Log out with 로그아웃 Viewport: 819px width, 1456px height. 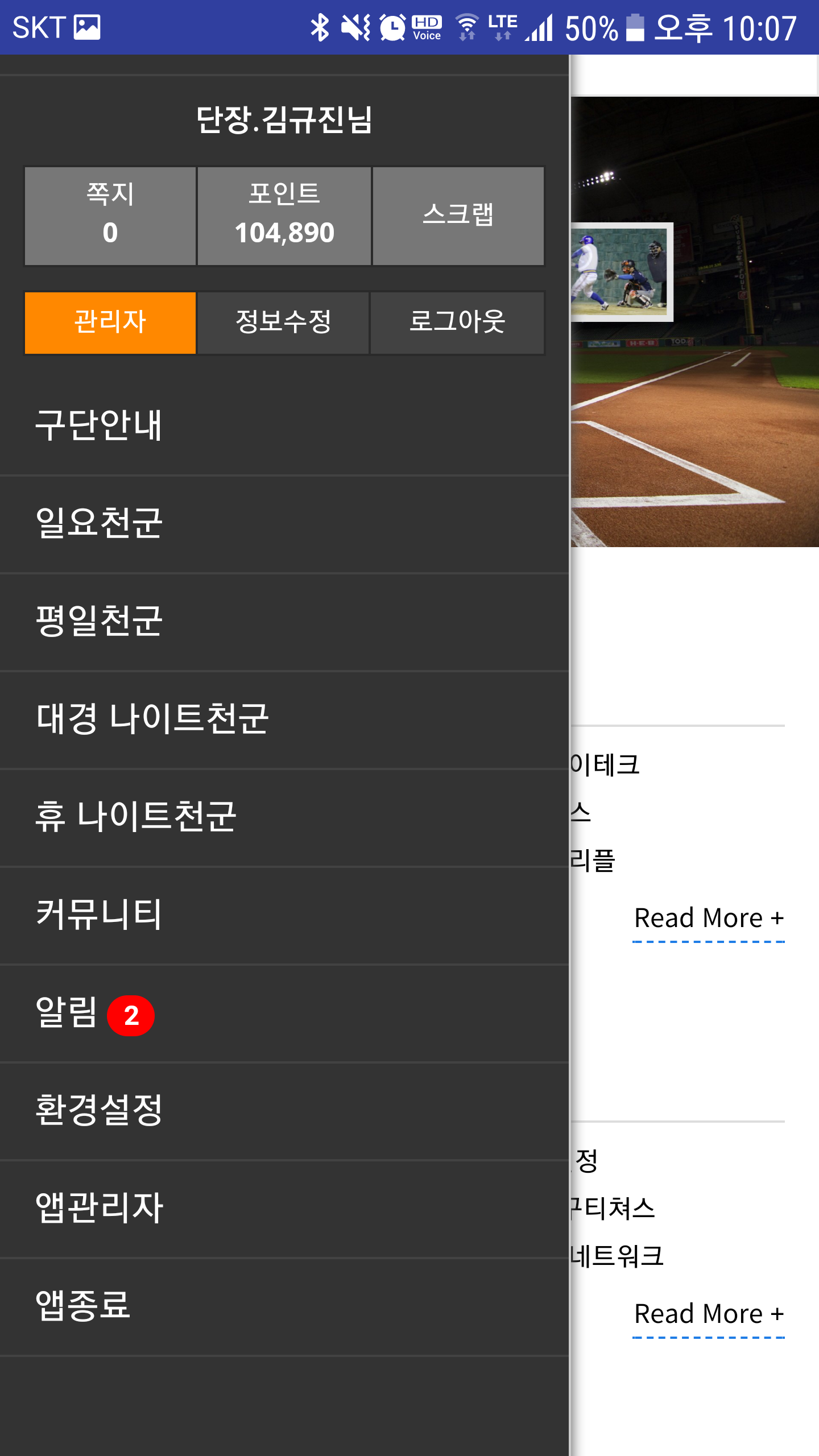coord(457,322)
